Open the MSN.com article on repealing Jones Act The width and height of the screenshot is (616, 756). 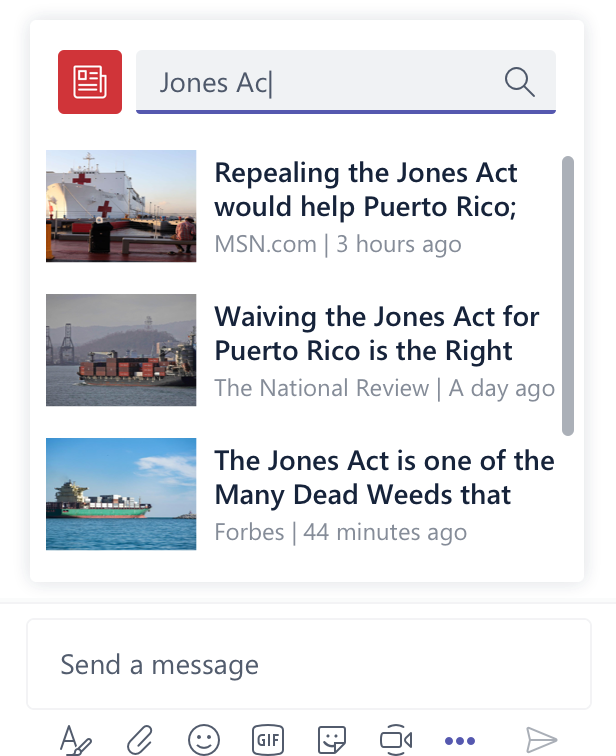pyautogui.click(x=365, y=190)
